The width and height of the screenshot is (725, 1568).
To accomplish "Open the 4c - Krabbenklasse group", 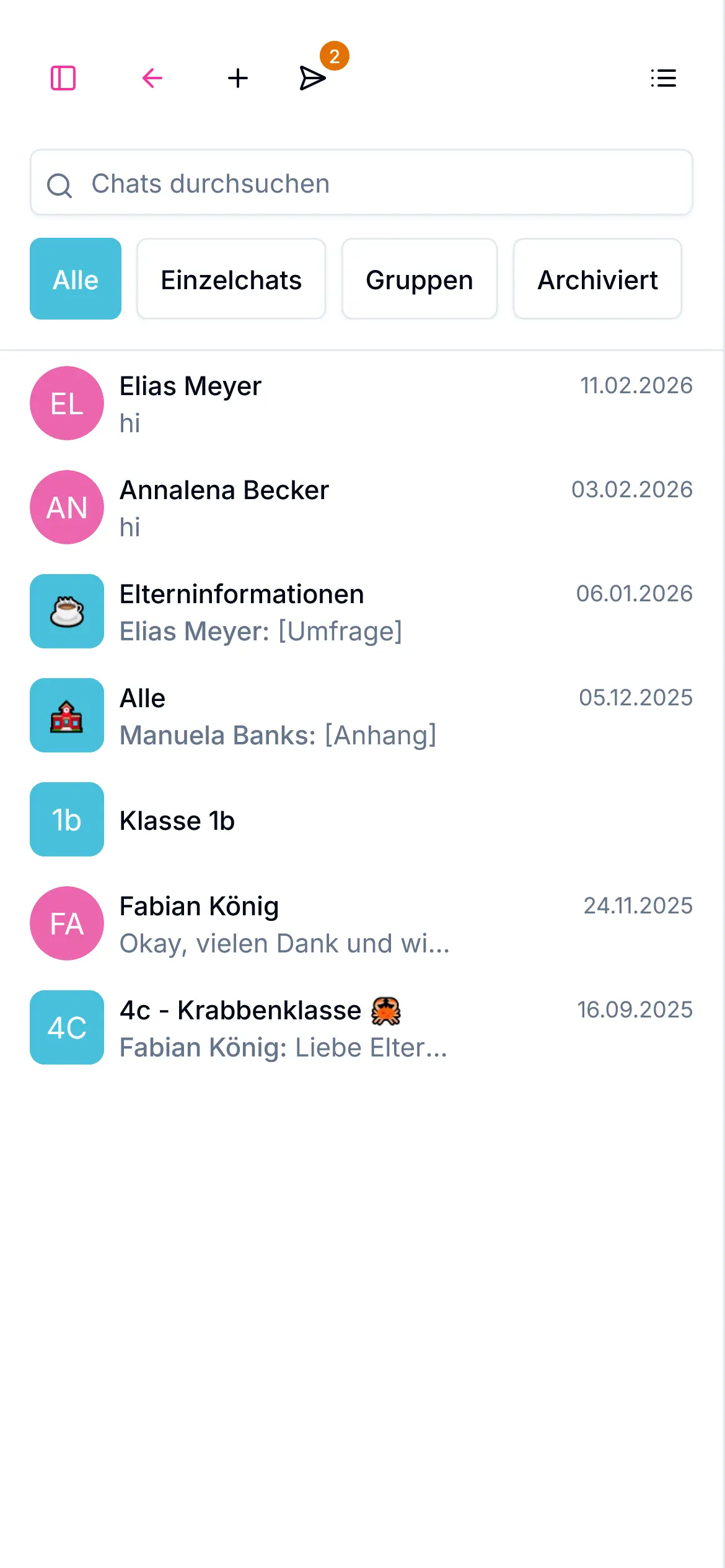I will (x=361, y=1028).
